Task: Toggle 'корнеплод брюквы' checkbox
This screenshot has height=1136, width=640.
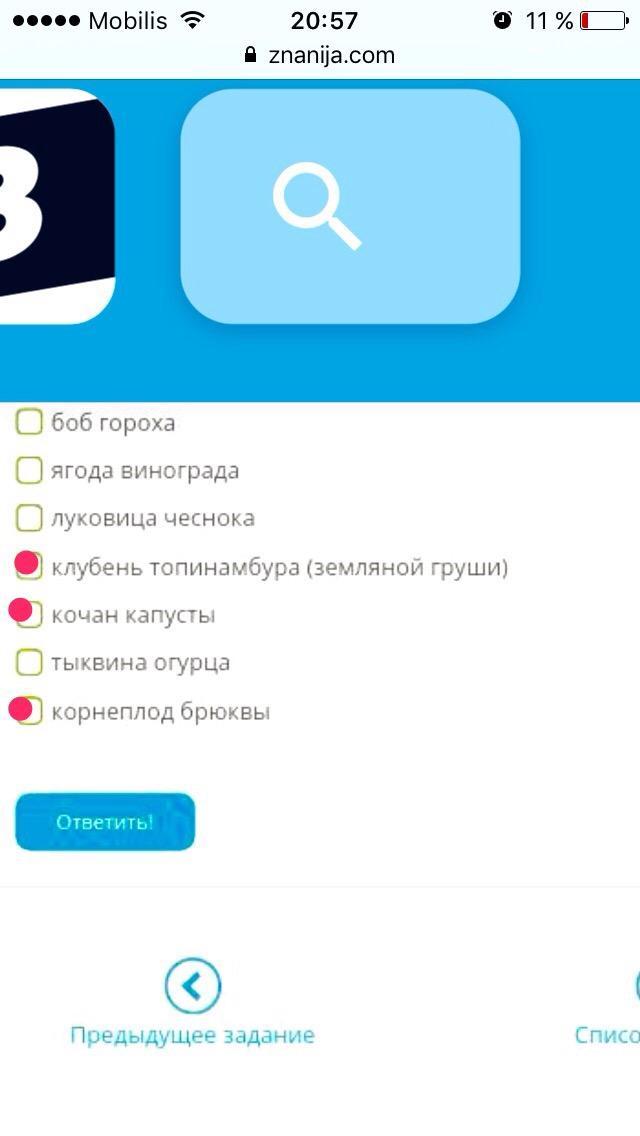Action: [x=30, y=711]
